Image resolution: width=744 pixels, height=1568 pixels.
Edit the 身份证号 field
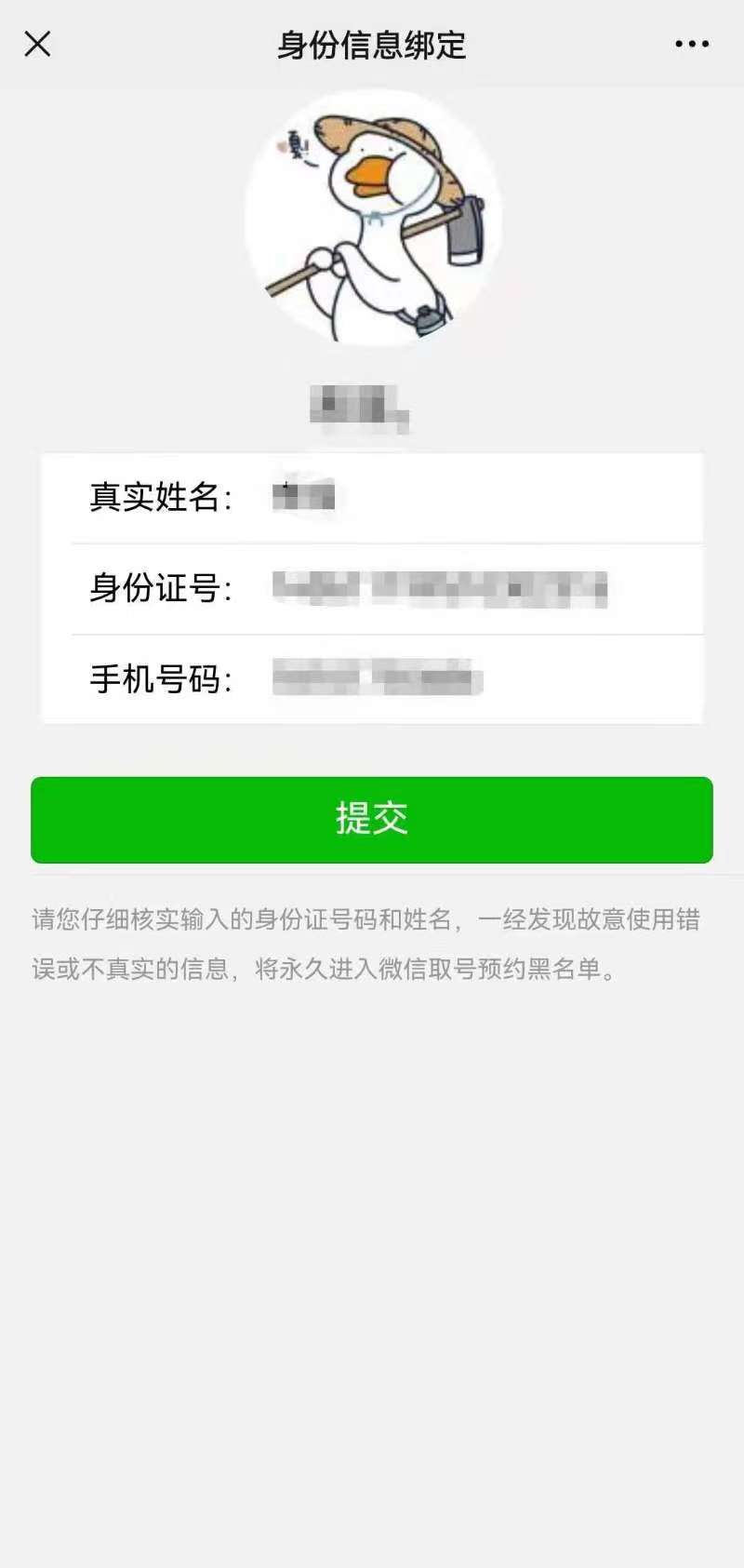(465, 589)
